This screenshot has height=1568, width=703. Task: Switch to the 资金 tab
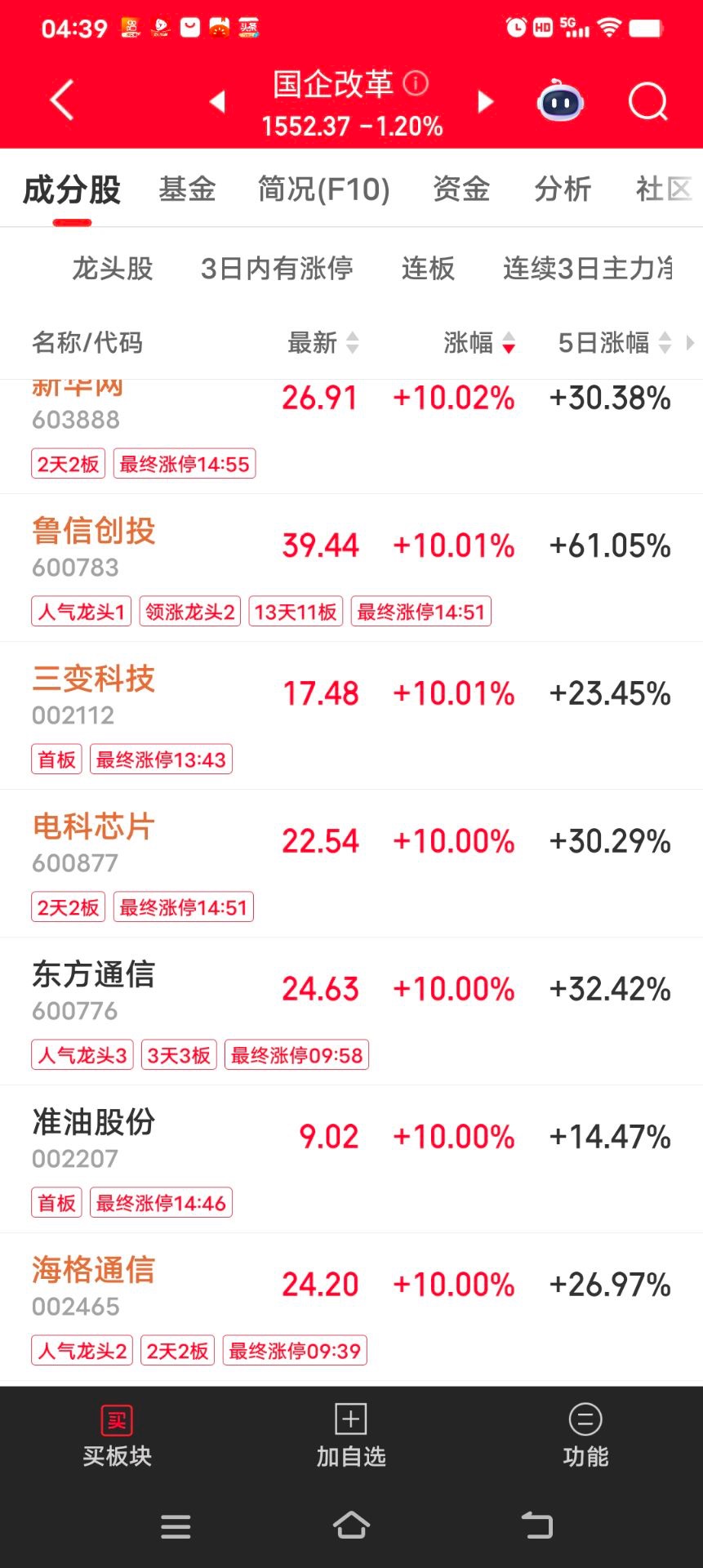[x=461, y=189]
